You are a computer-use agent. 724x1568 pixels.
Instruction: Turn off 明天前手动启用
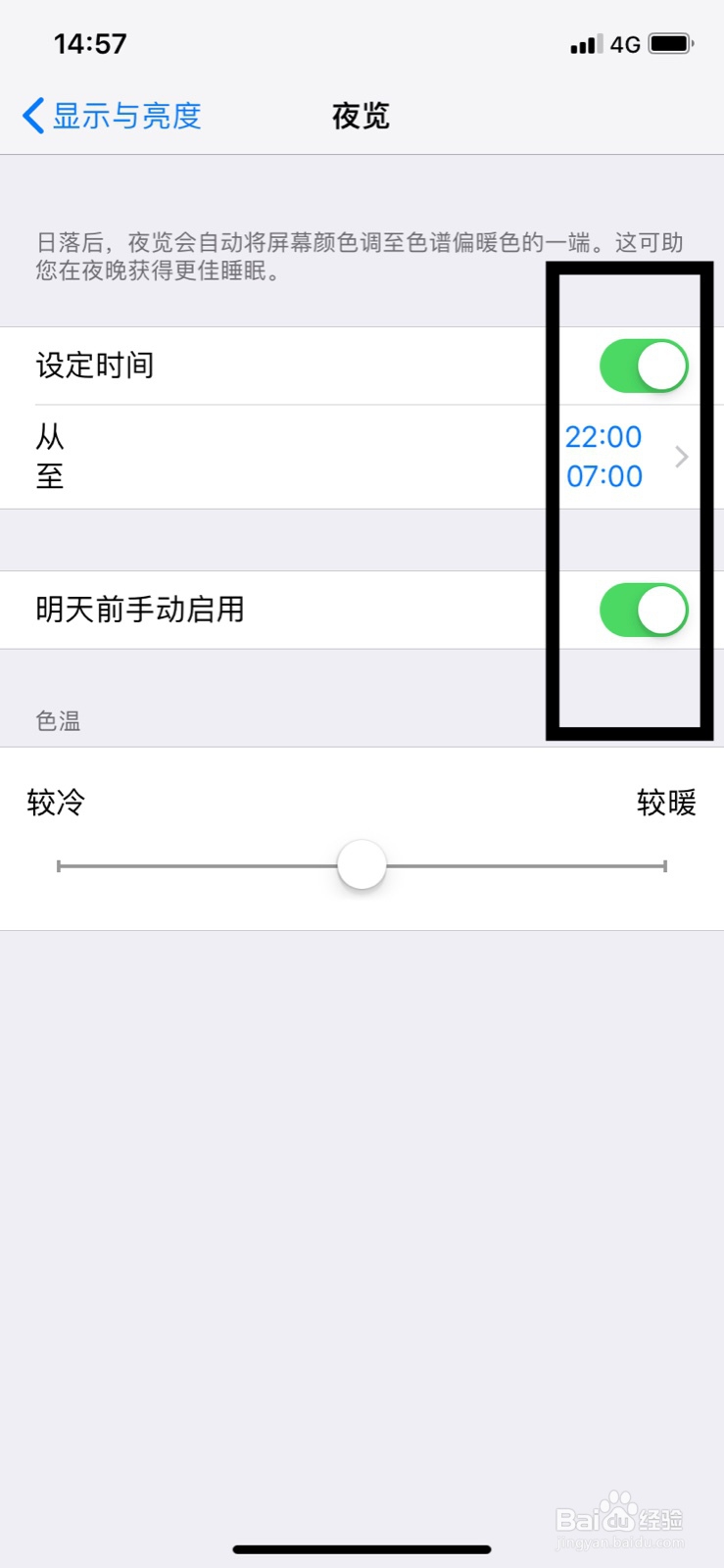tap(643, 609)
